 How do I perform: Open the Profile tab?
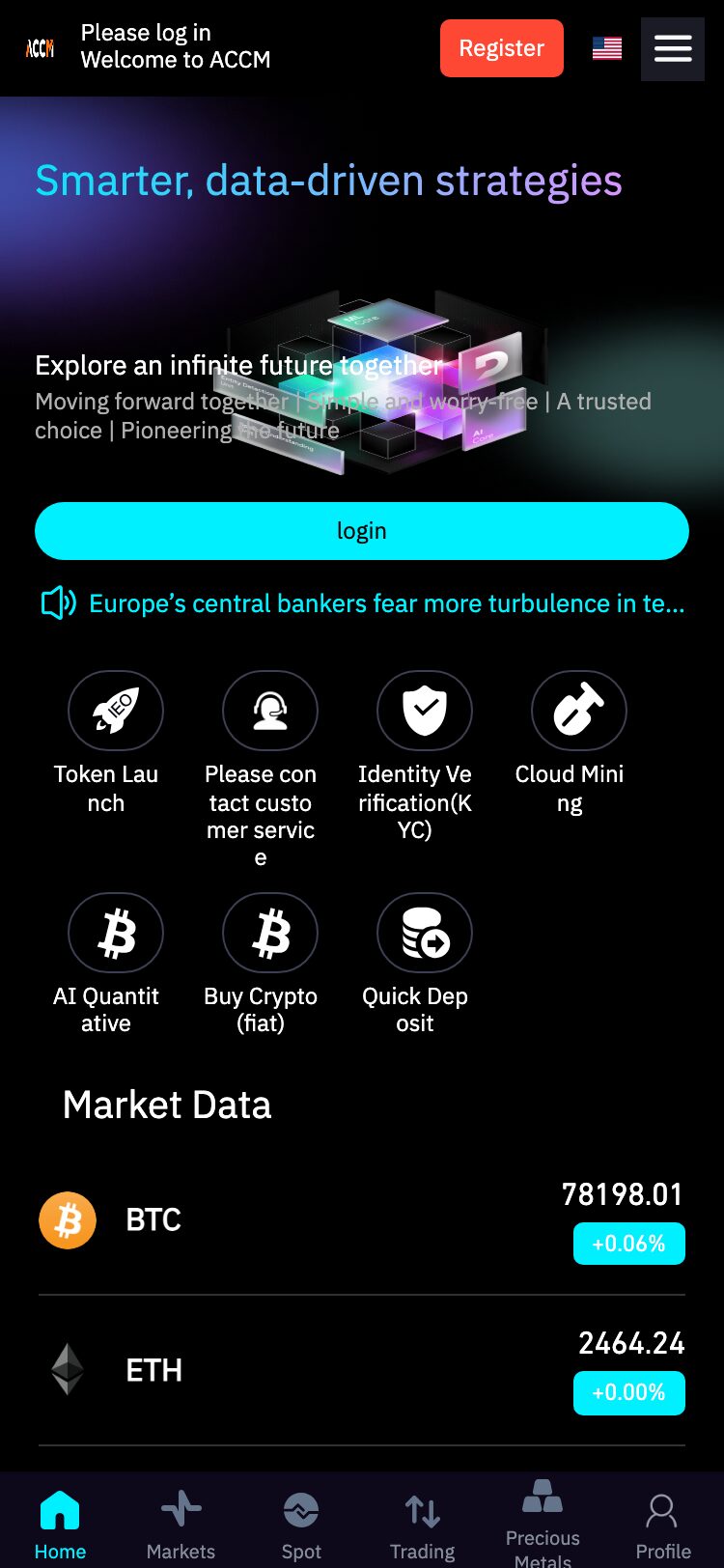tap(663, 1526)
